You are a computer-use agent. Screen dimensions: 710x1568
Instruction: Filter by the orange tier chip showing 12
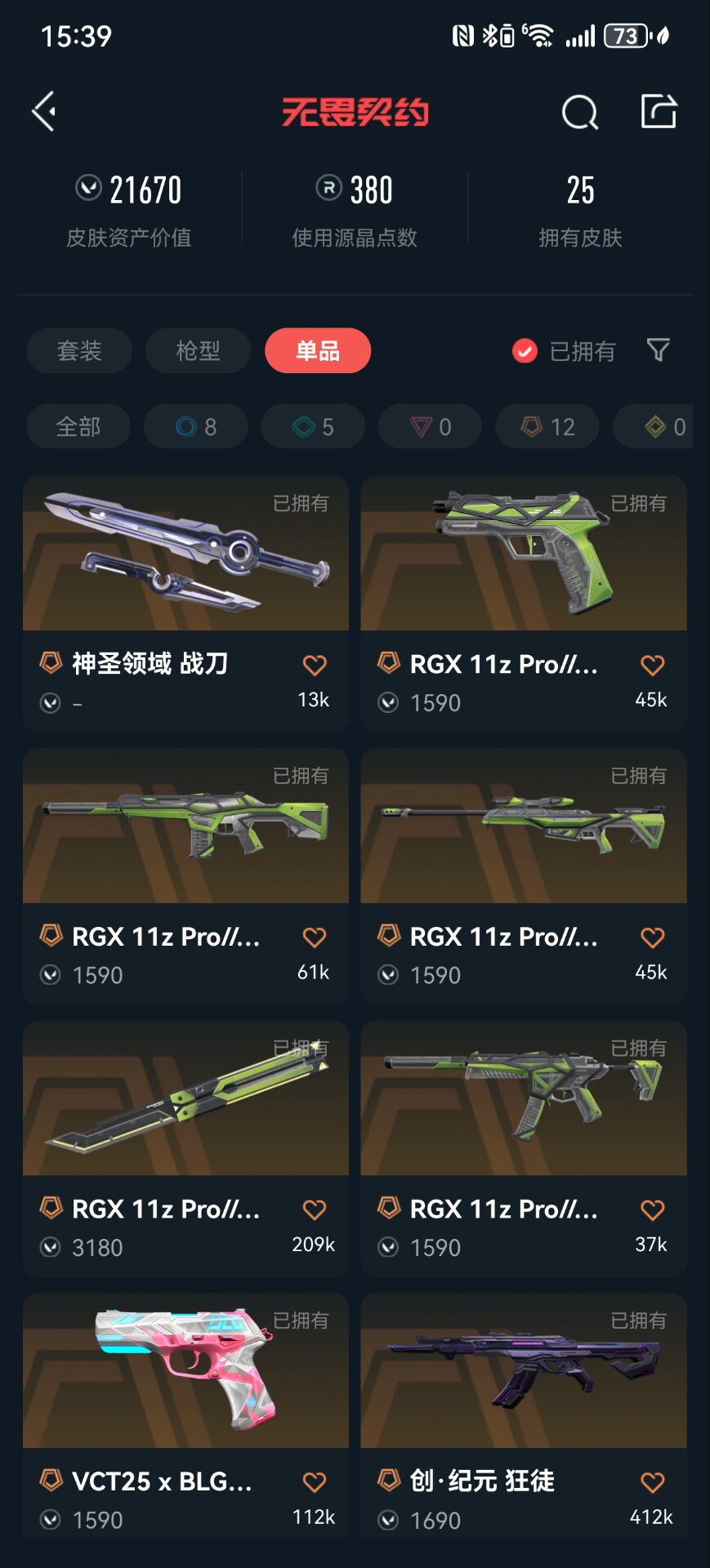tap(547, 426)
